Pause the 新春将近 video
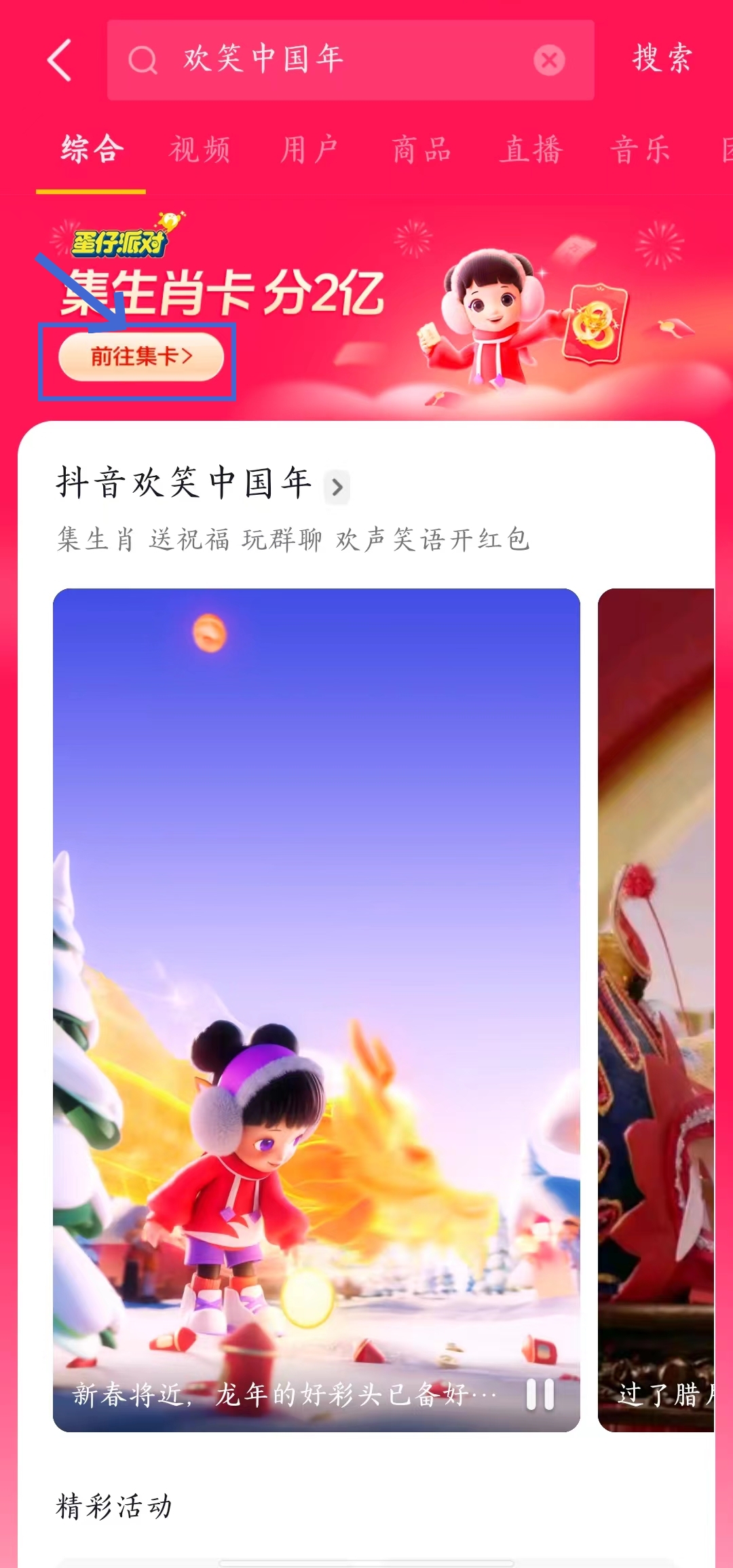The image size is (733, 1568). click(x=540, y=1395)
